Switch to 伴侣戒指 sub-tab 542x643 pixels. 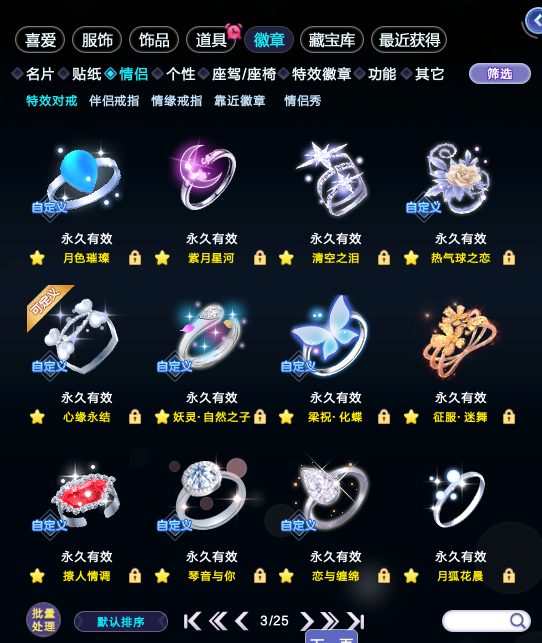(114, 100)
